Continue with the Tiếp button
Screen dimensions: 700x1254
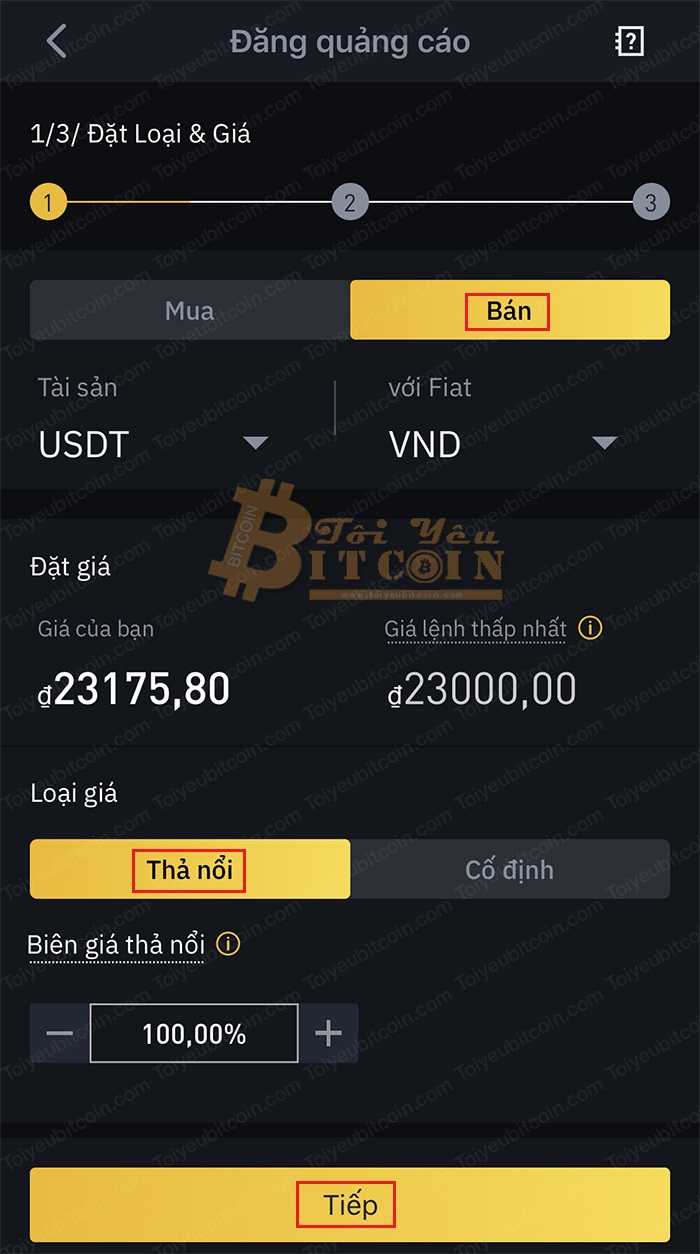[x=350, y=1205]
